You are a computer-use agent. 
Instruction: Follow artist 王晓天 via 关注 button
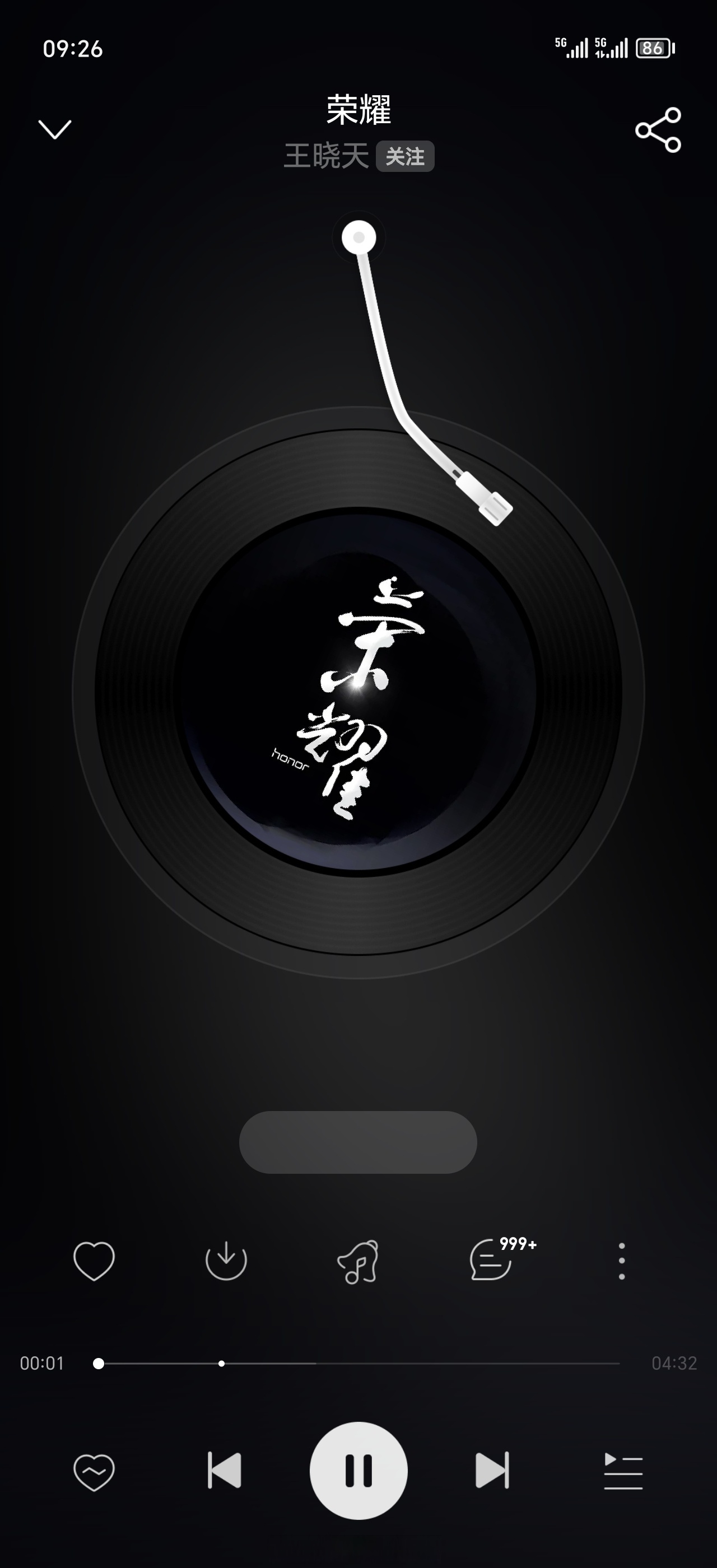click(x=405, y=156)
